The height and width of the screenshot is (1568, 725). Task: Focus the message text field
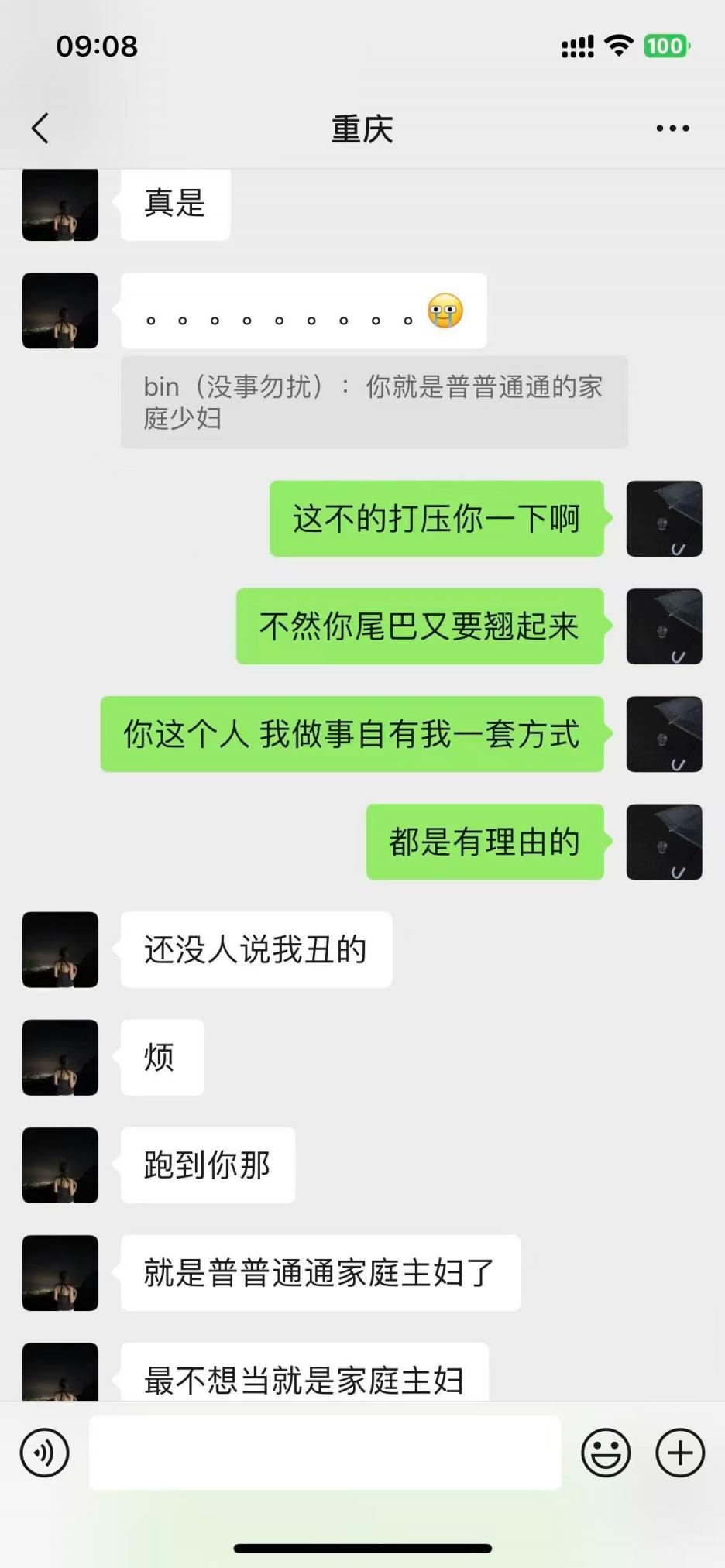click(325, 1453)
